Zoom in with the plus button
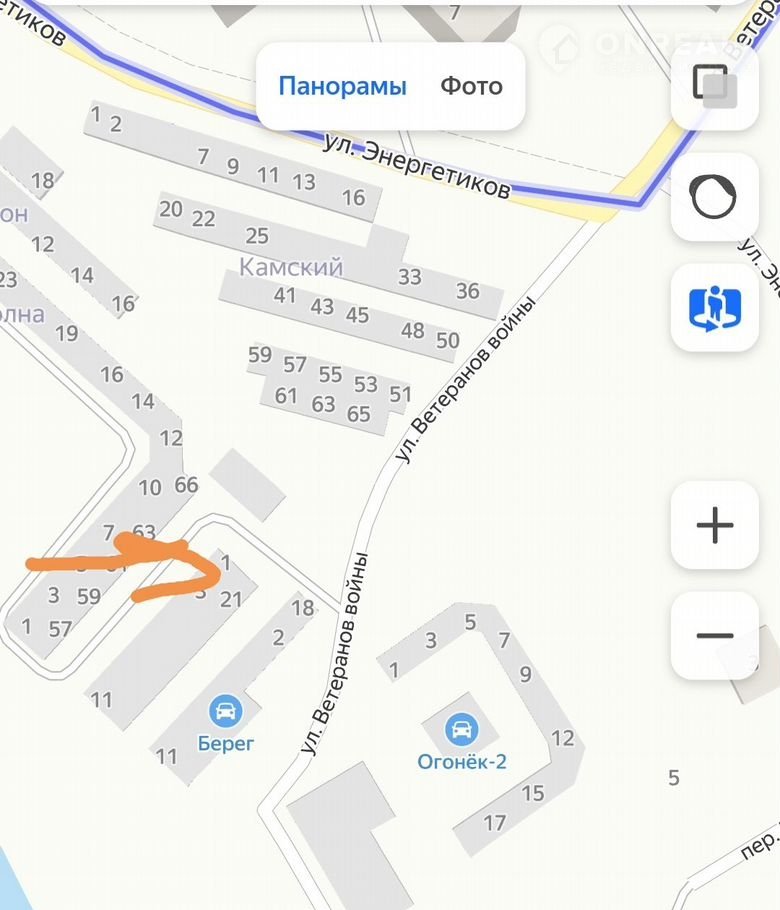This screenshot has width=780, height=910. click(x=714, y=525)
